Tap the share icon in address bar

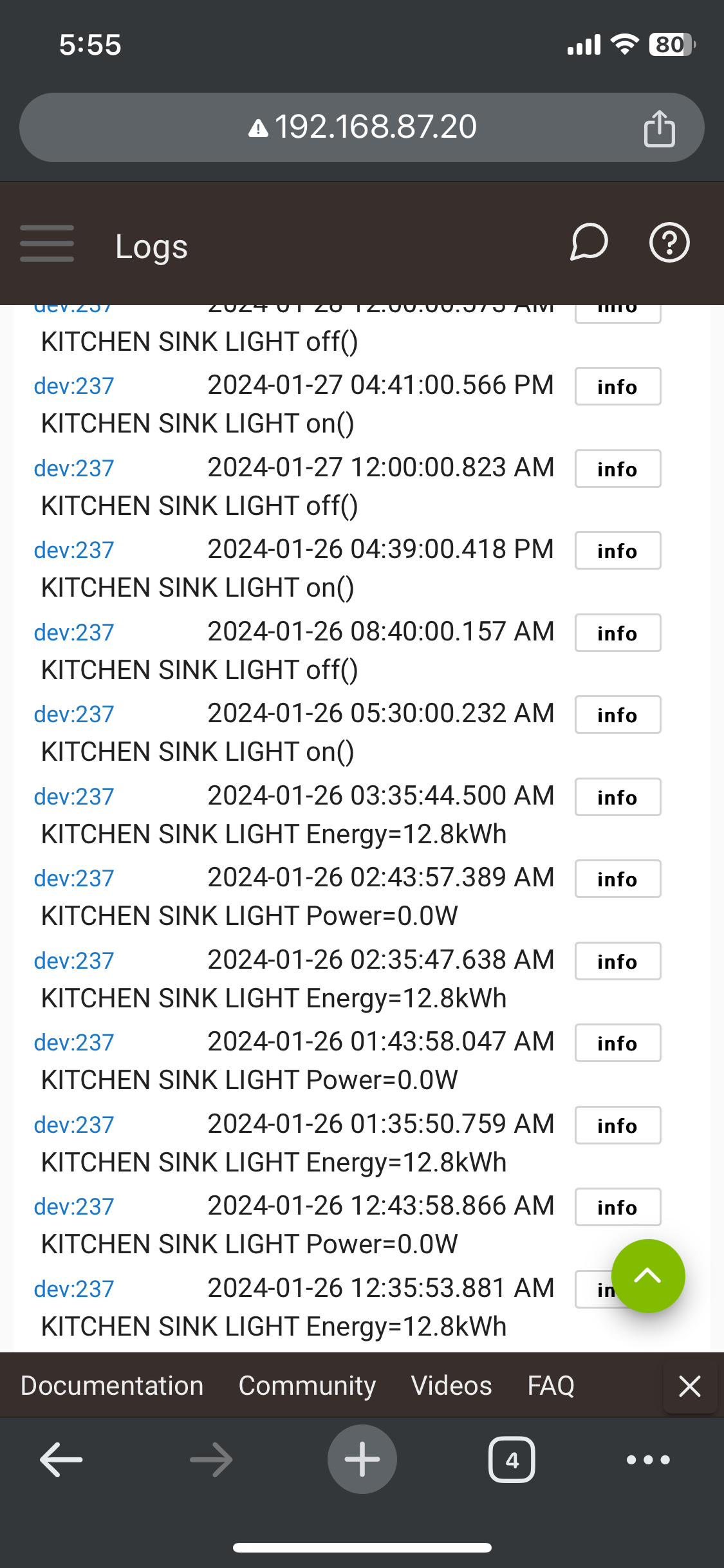[x=659, y=128]
